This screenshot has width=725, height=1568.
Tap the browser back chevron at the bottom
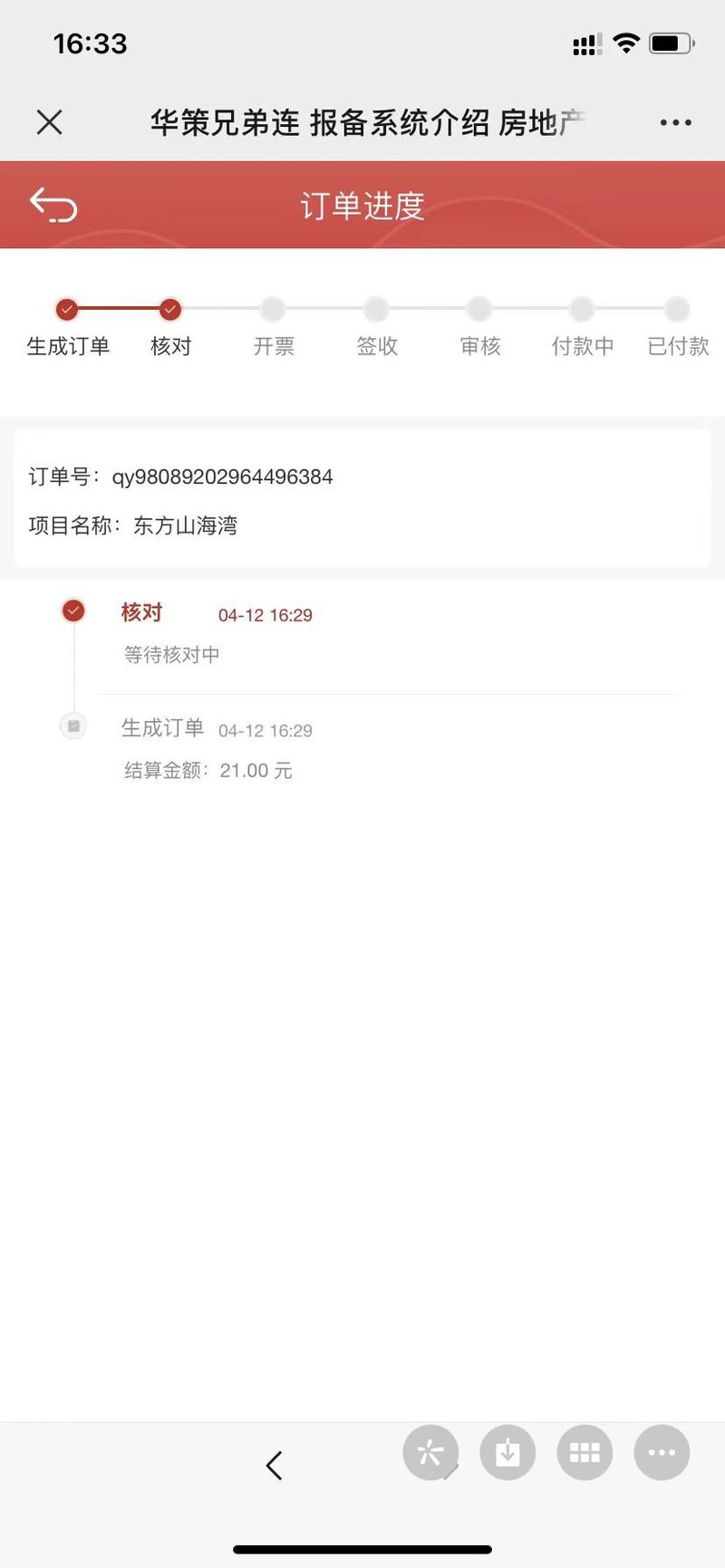(x=275, y=1465)
